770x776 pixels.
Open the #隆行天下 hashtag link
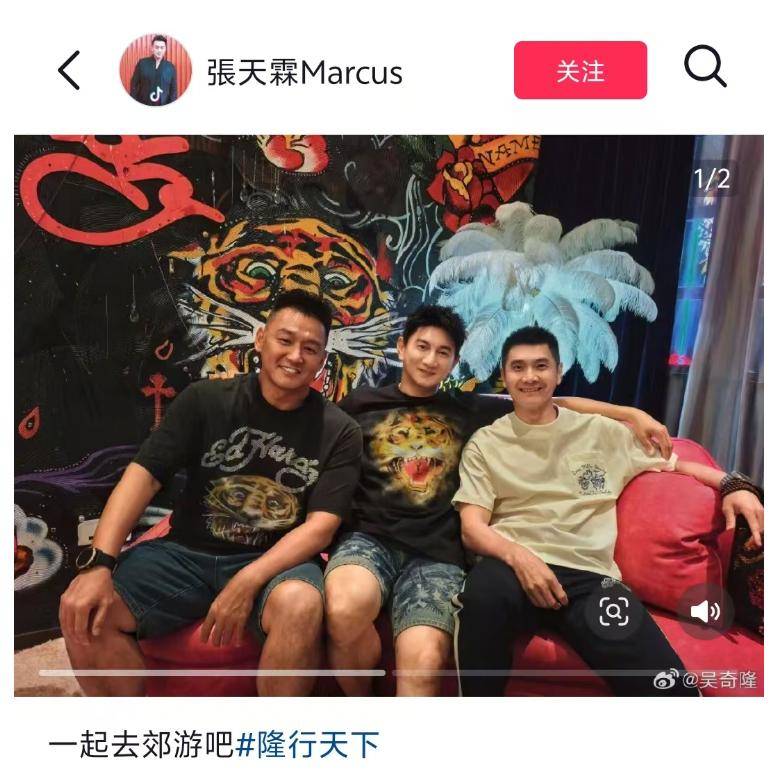pyautogui.click(x=307, y=745)
